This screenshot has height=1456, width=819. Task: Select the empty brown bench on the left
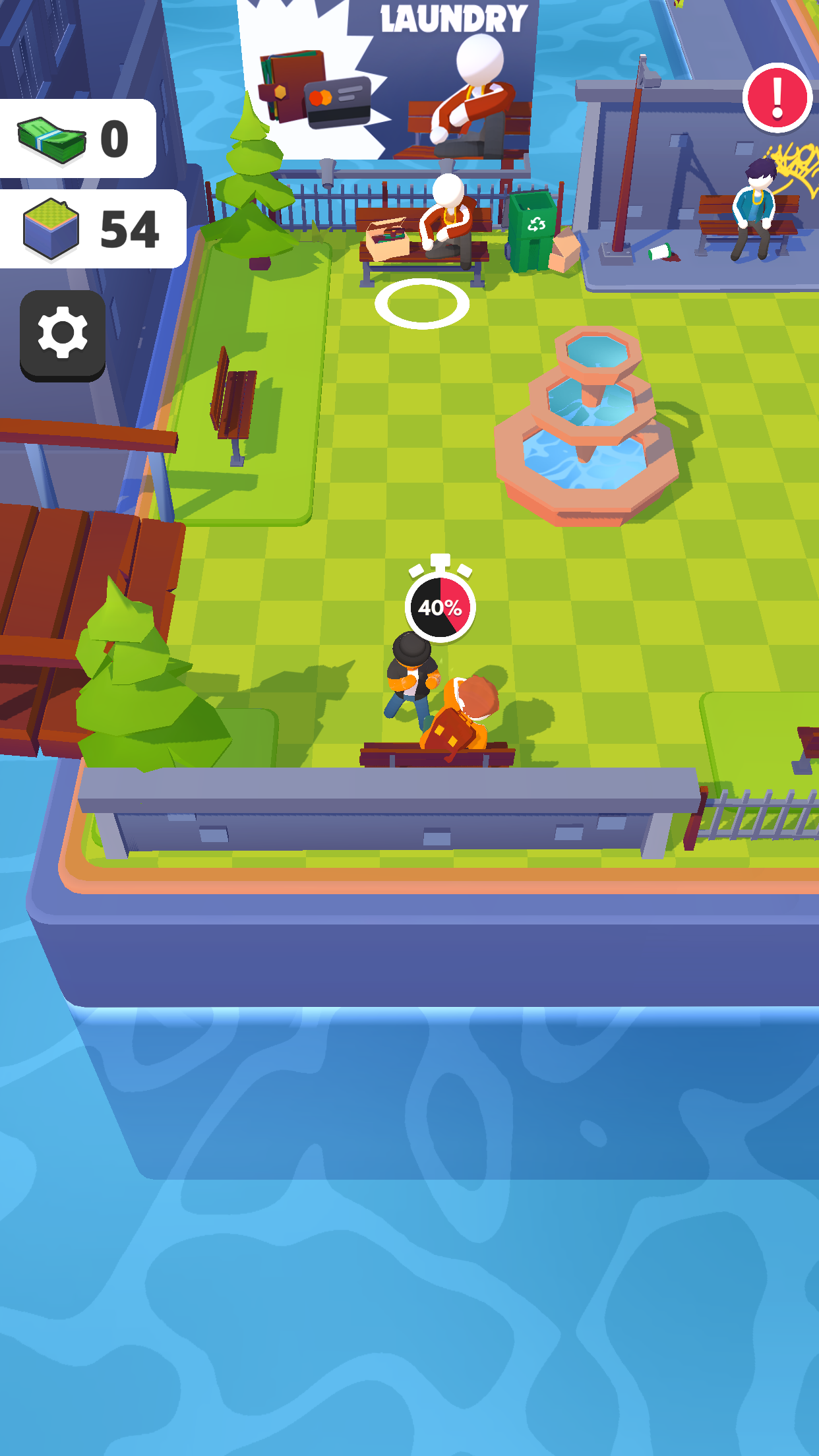[234, 406]
